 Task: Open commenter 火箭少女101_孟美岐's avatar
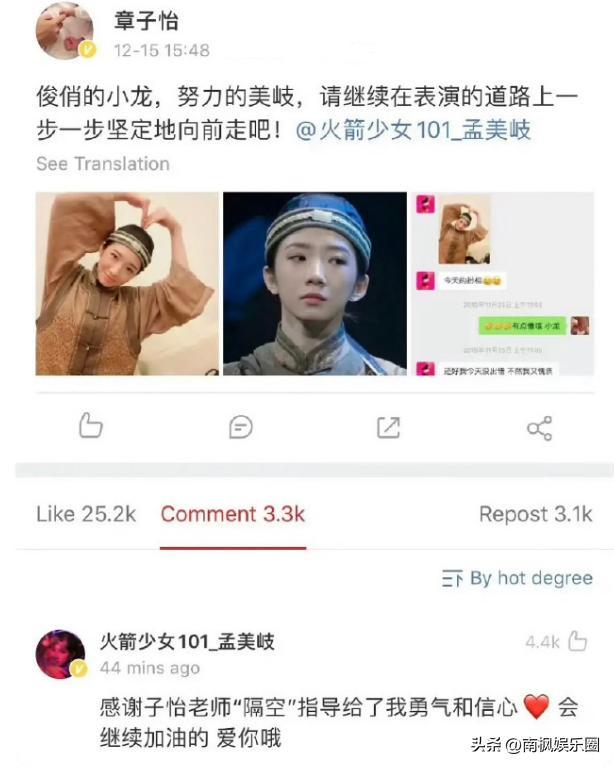coord(61,654)
